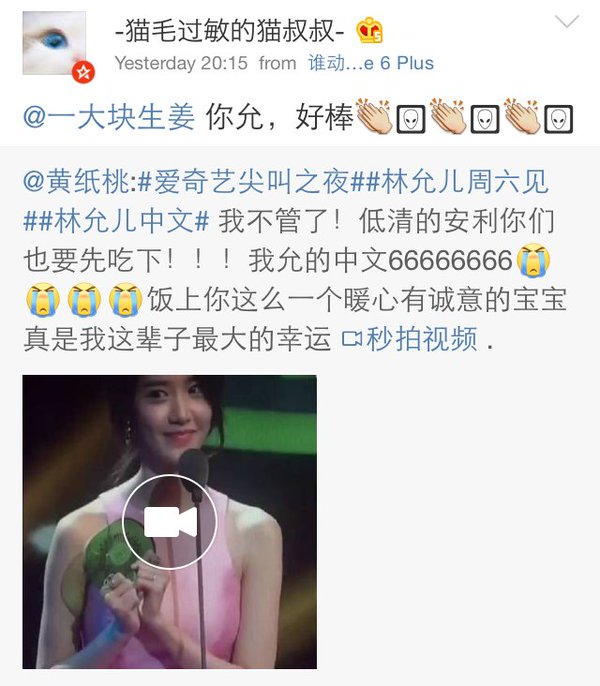Open the post source device link
This screenshot has height=686, width=600.
tap(370, 63)
